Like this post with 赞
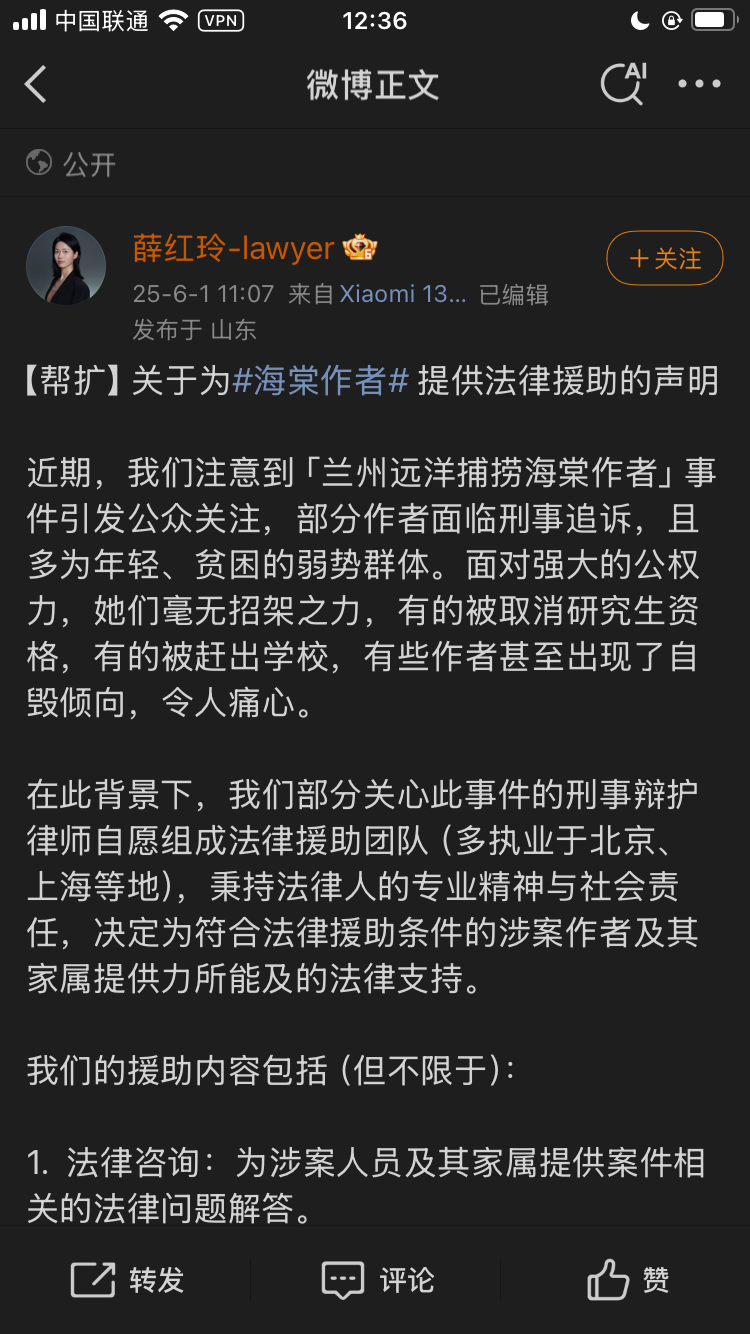The width and height of the screenshot is (750, 1334). 627,1280
